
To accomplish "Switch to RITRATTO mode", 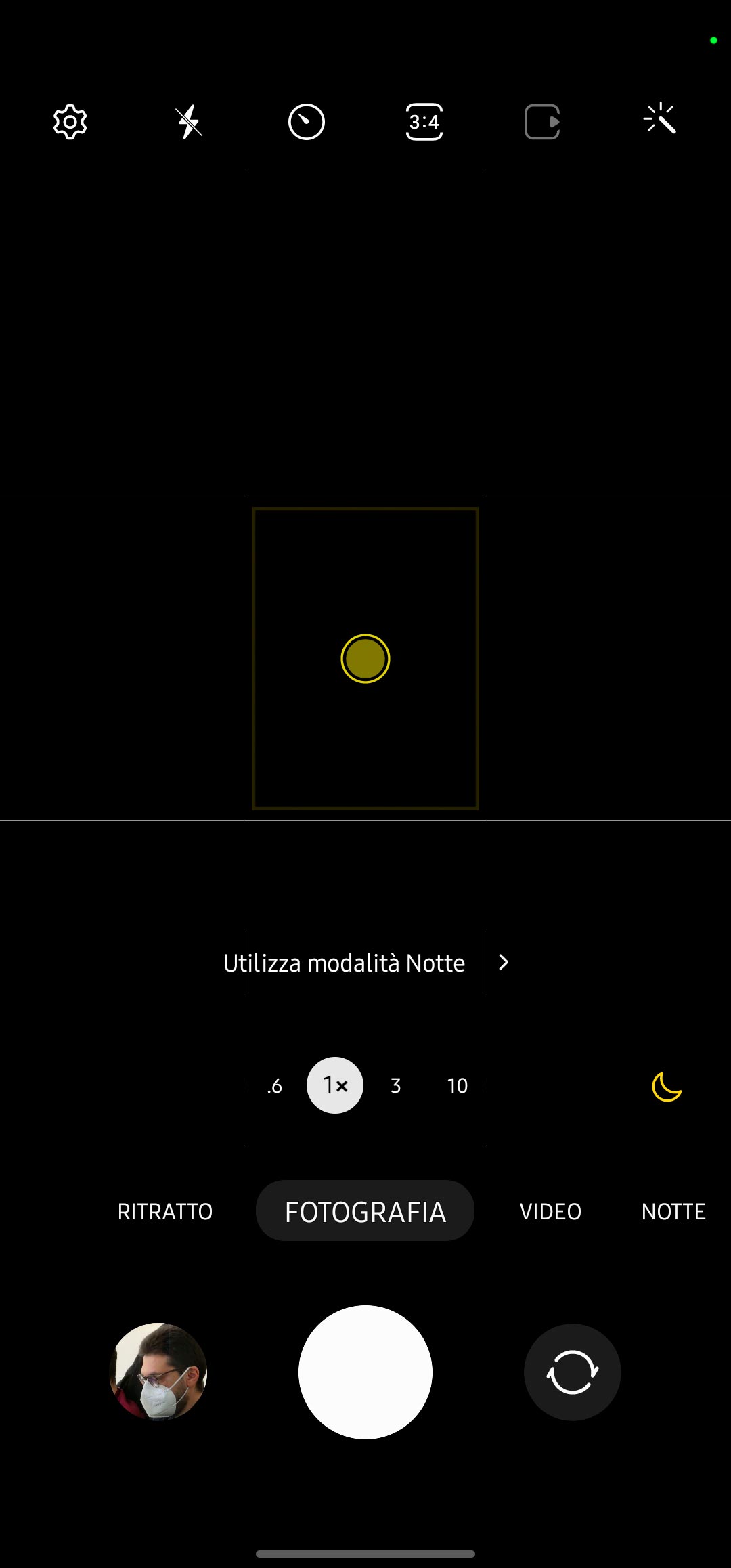I will pyautogui.click(x=165, y=1211).
